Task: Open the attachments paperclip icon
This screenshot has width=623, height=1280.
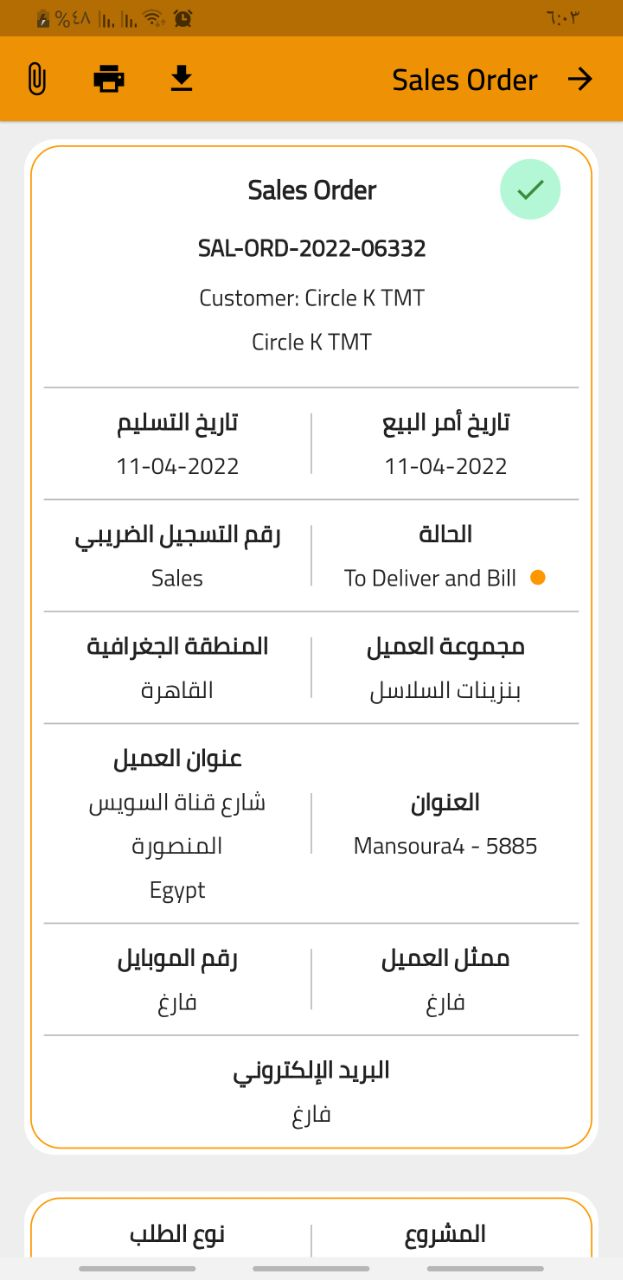Action: click(37, 79)
